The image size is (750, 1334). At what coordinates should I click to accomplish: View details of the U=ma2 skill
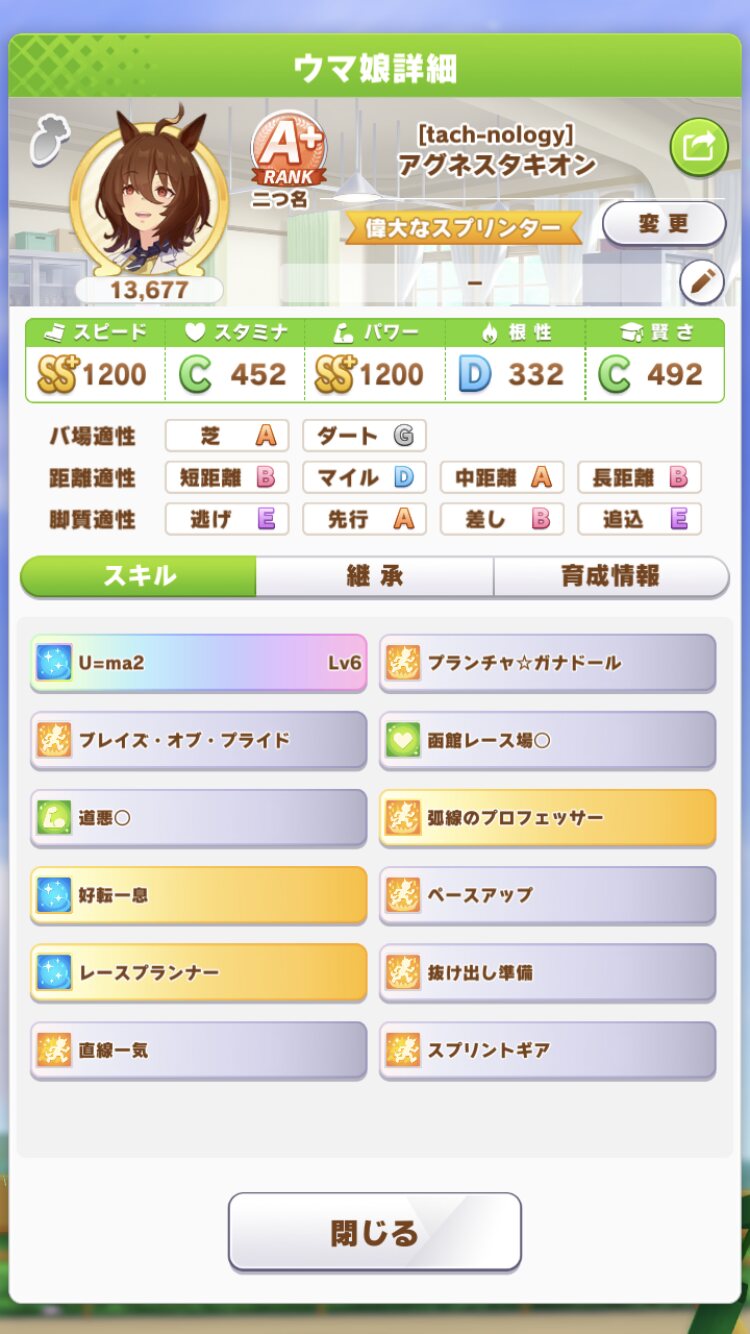(x=199, y=663)
